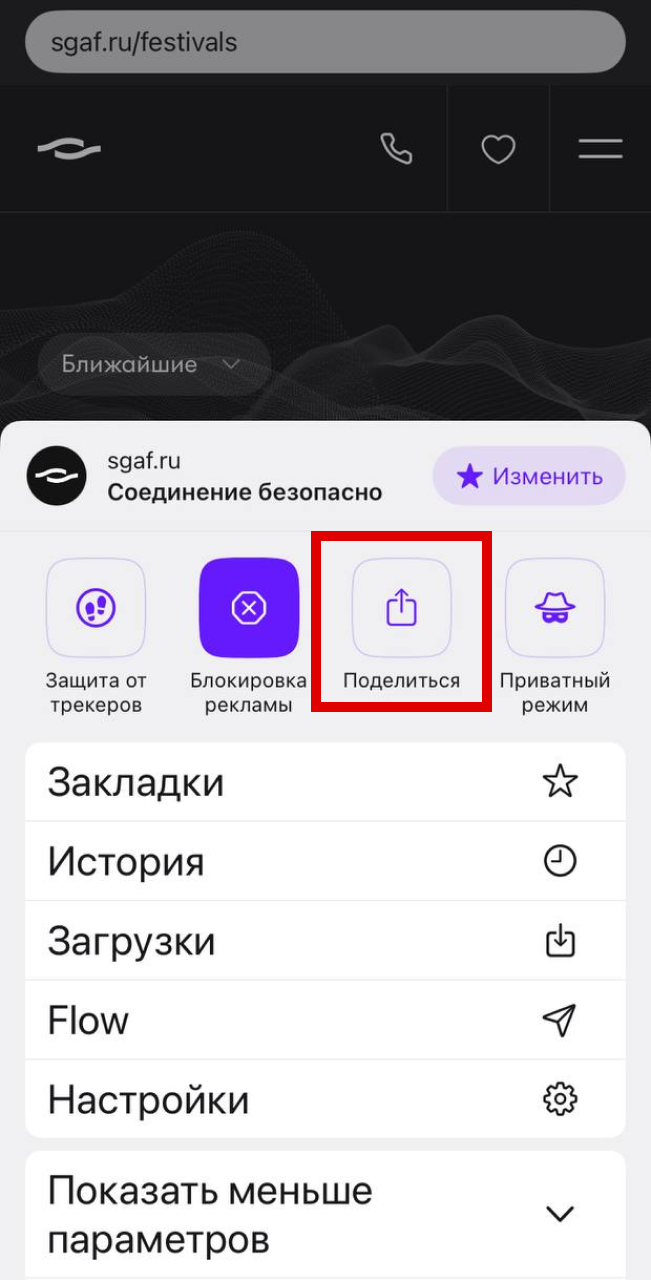The width and height of the screenshot is (651, 1280).
Task: Open favorites heart icon
Action: pyautogui.click(x=498, y=150)
